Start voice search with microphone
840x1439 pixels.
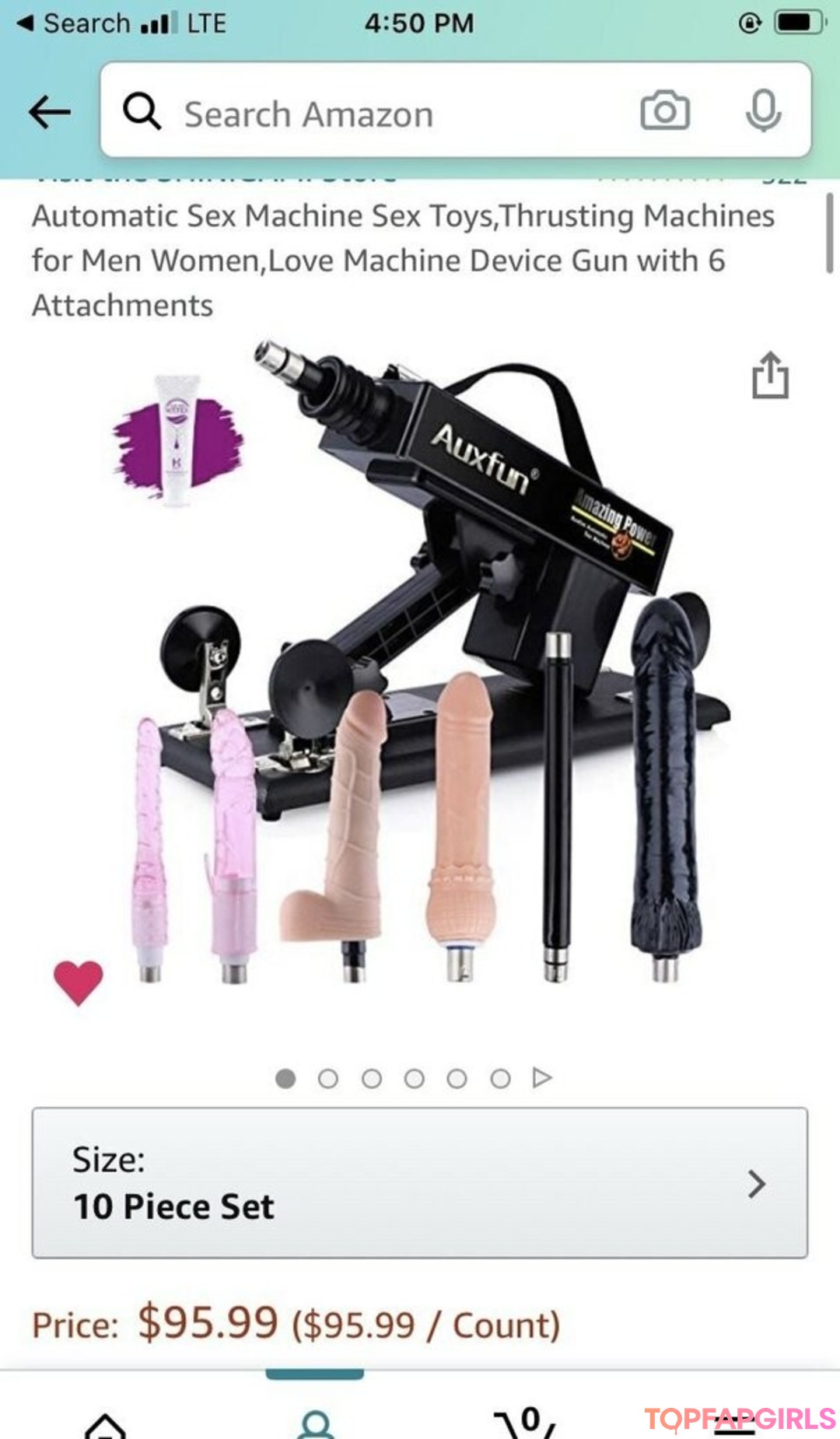click(x=763, y=111)
